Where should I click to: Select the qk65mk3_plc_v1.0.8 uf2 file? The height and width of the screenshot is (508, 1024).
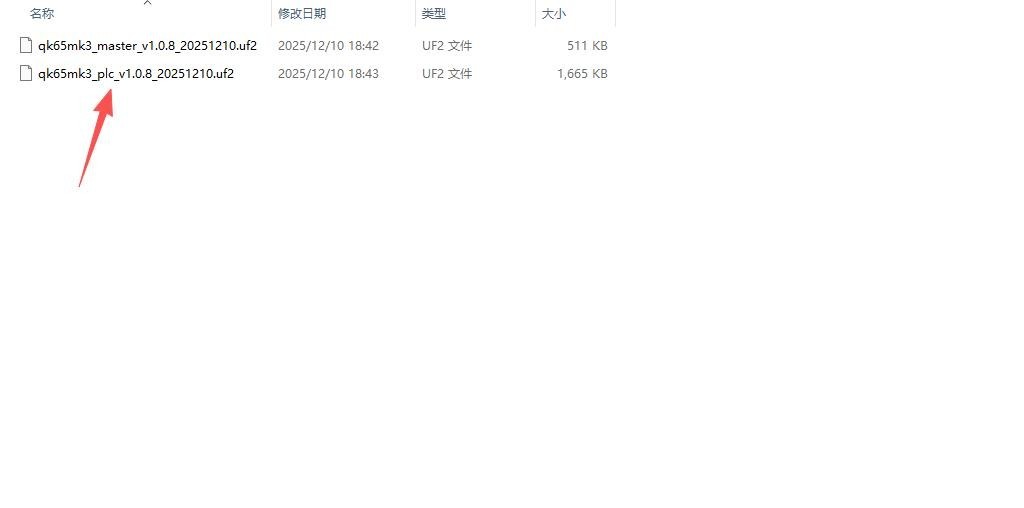(x=135, y=74)
